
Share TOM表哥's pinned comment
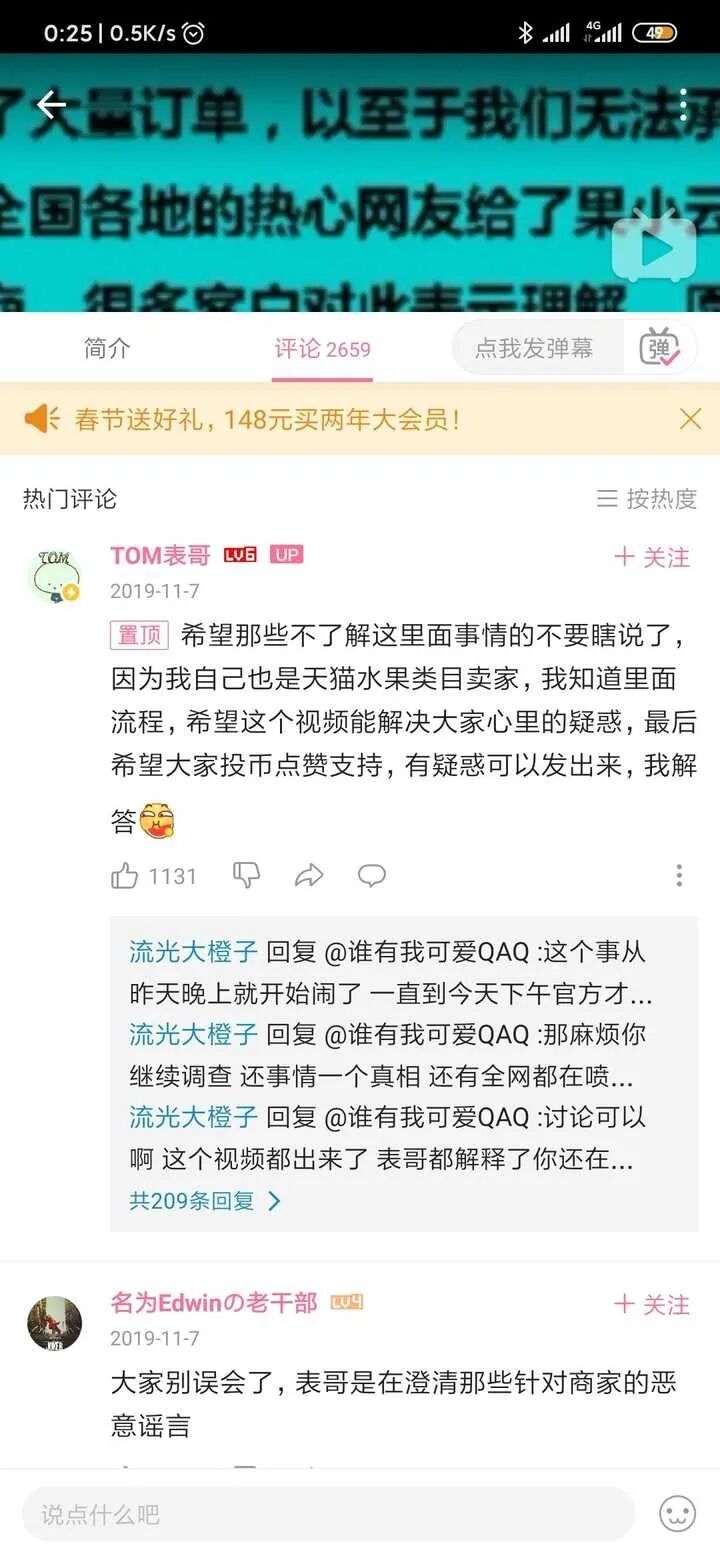[309, 876]
